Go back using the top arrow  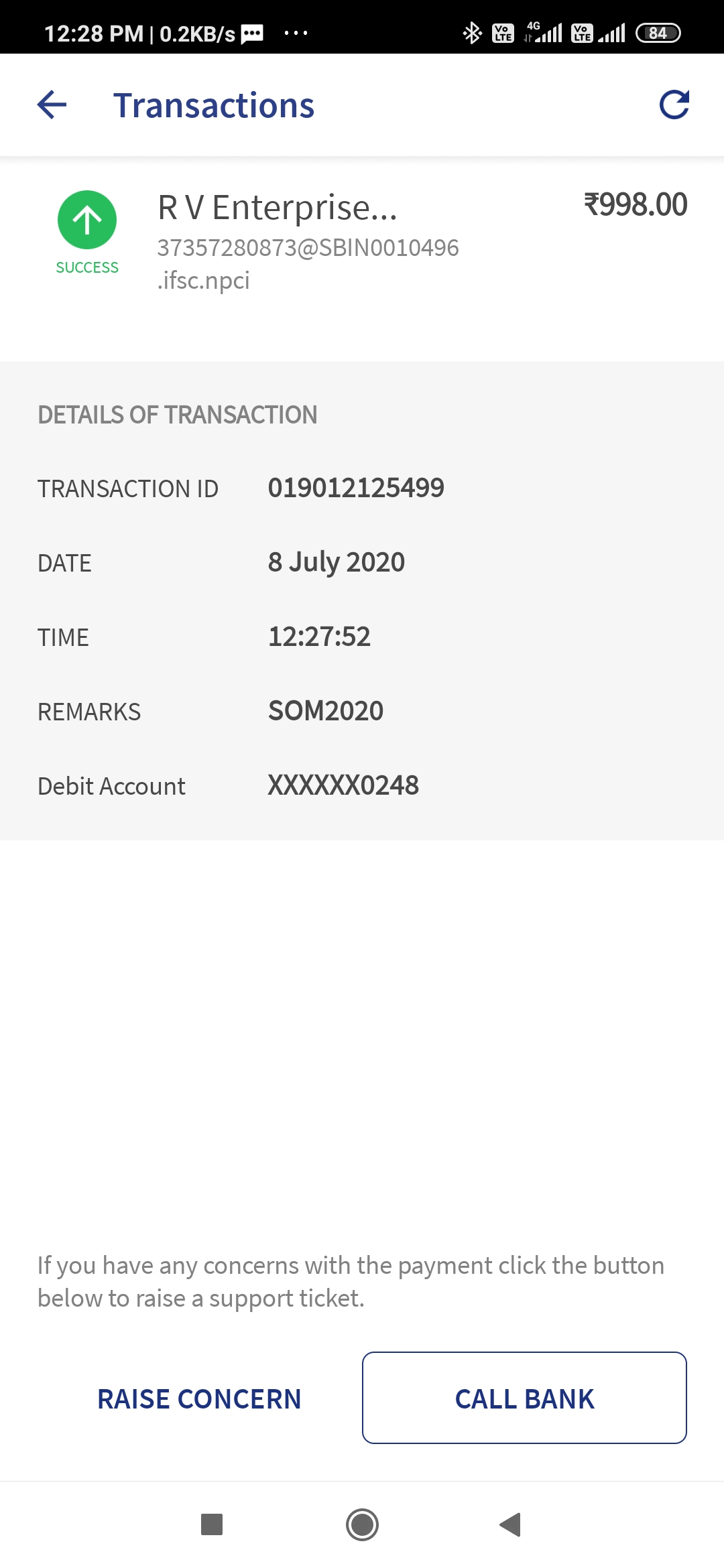[52, 105]
